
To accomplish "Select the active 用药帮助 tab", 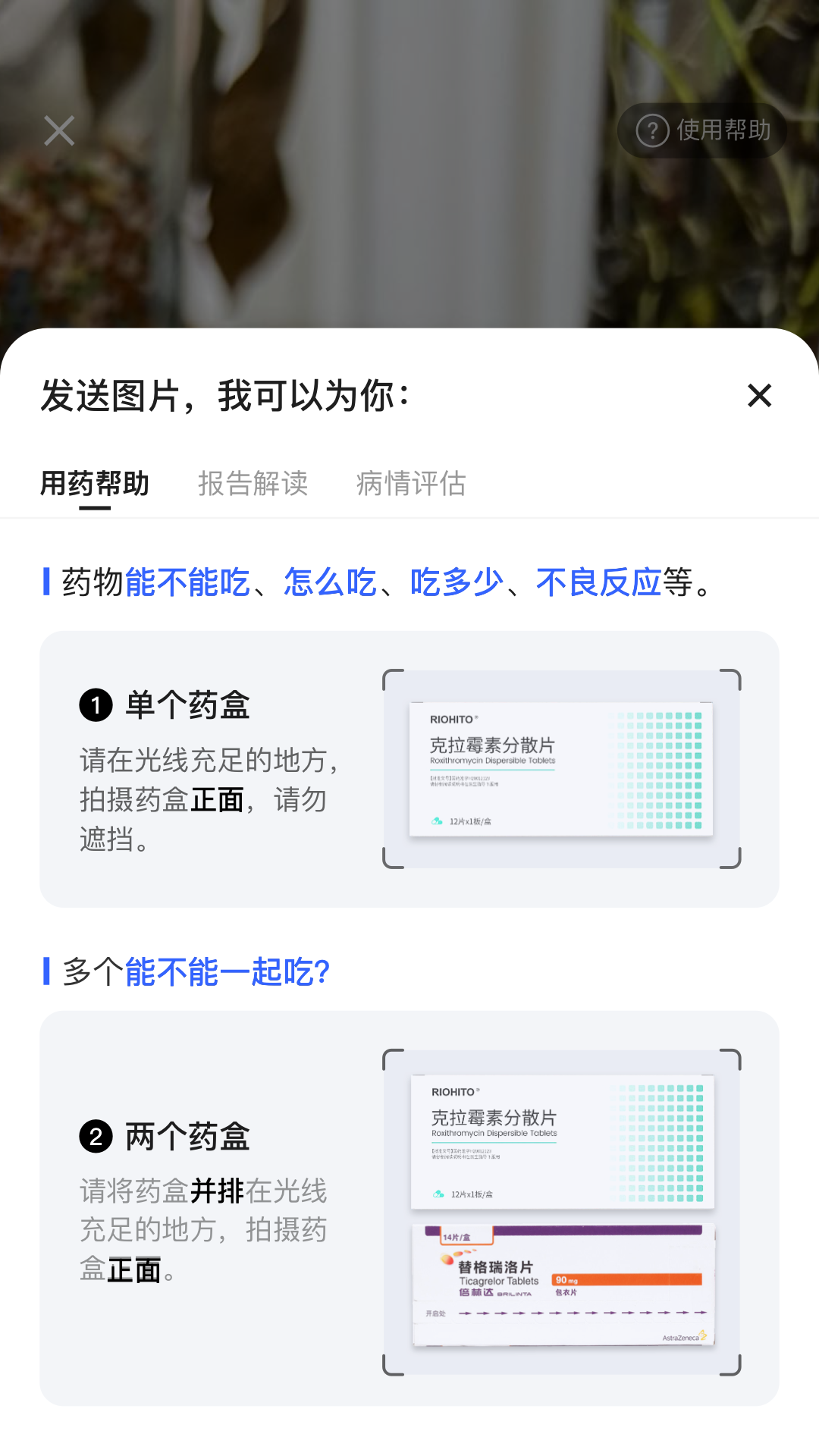I will [95, 484].
